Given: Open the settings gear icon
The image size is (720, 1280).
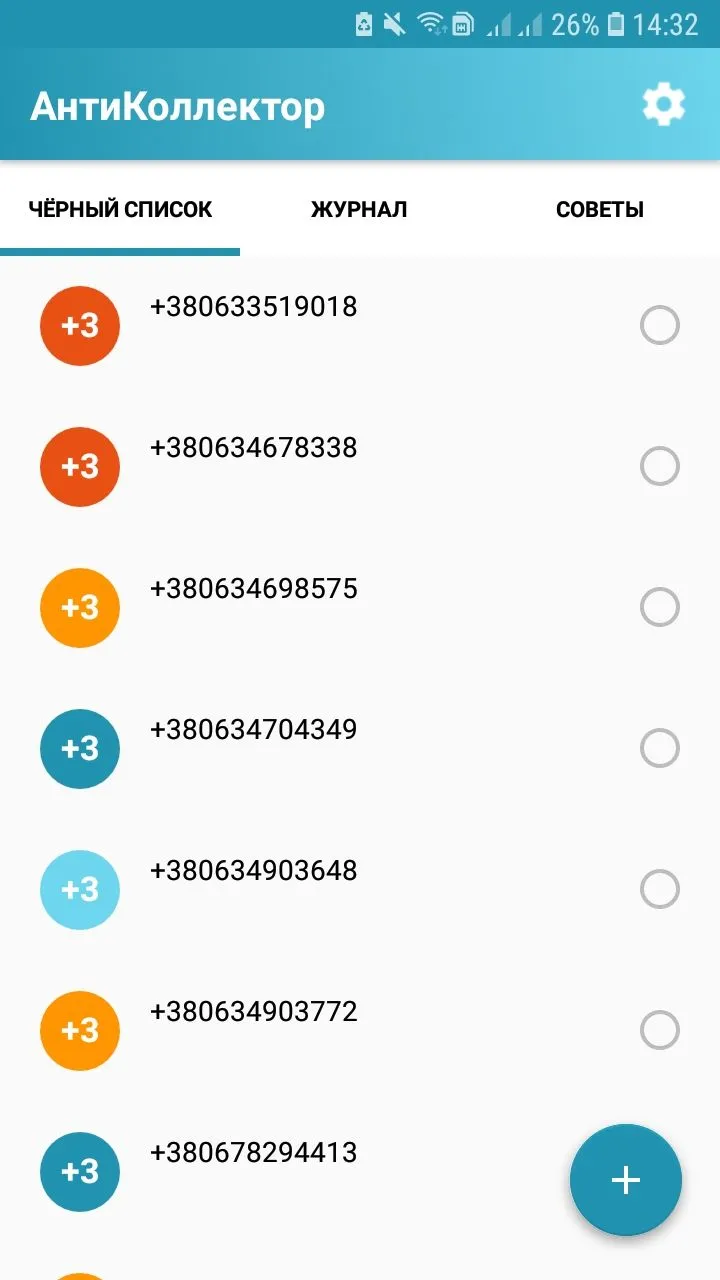Looking at the screenshot, I should pyautogui.click(x=663, y=105).
